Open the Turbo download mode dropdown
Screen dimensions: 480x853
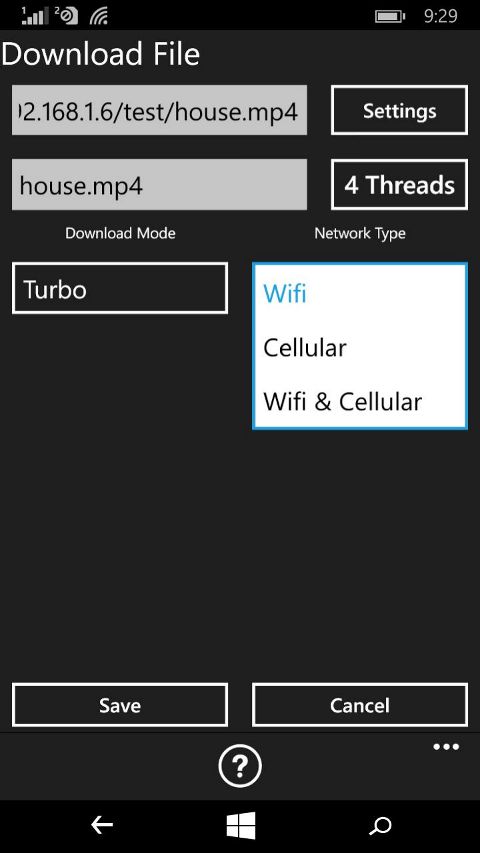point(120,288)
